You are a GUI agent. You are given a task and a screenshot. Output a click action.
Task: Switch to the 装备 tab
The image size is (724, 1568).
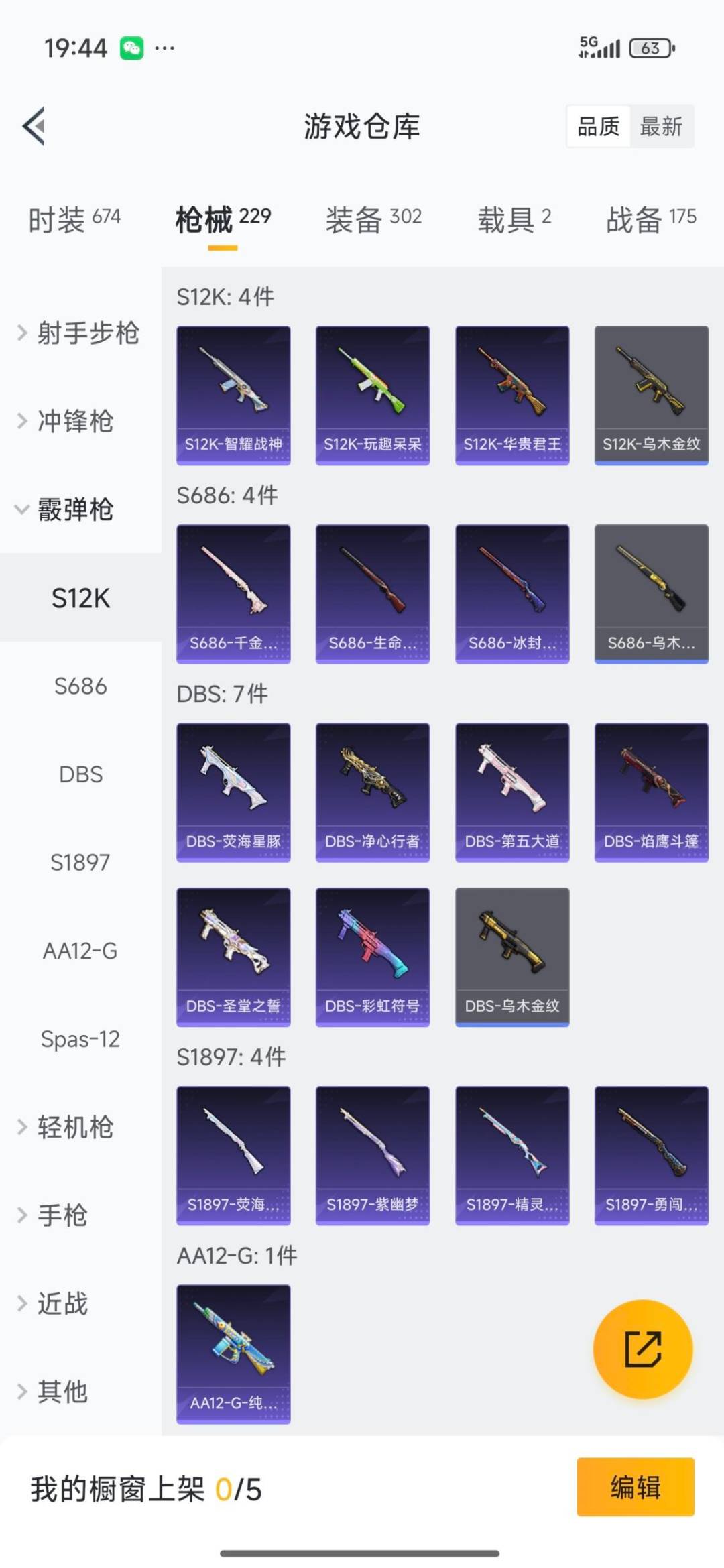(373, 219)
